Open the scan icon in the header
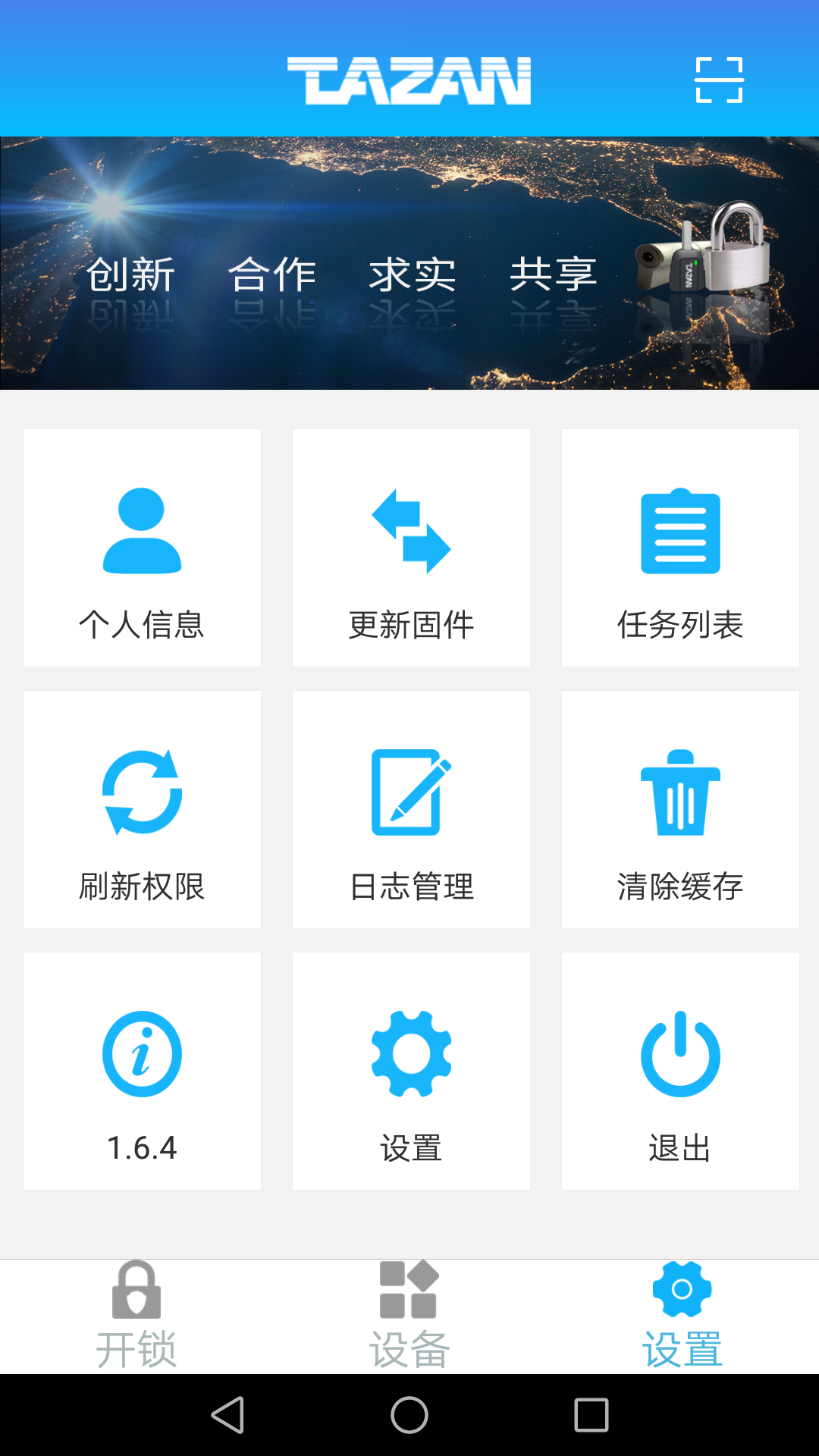Image resolution: width=819 pixels, height=1456 pixels. (x=719, y=80)
